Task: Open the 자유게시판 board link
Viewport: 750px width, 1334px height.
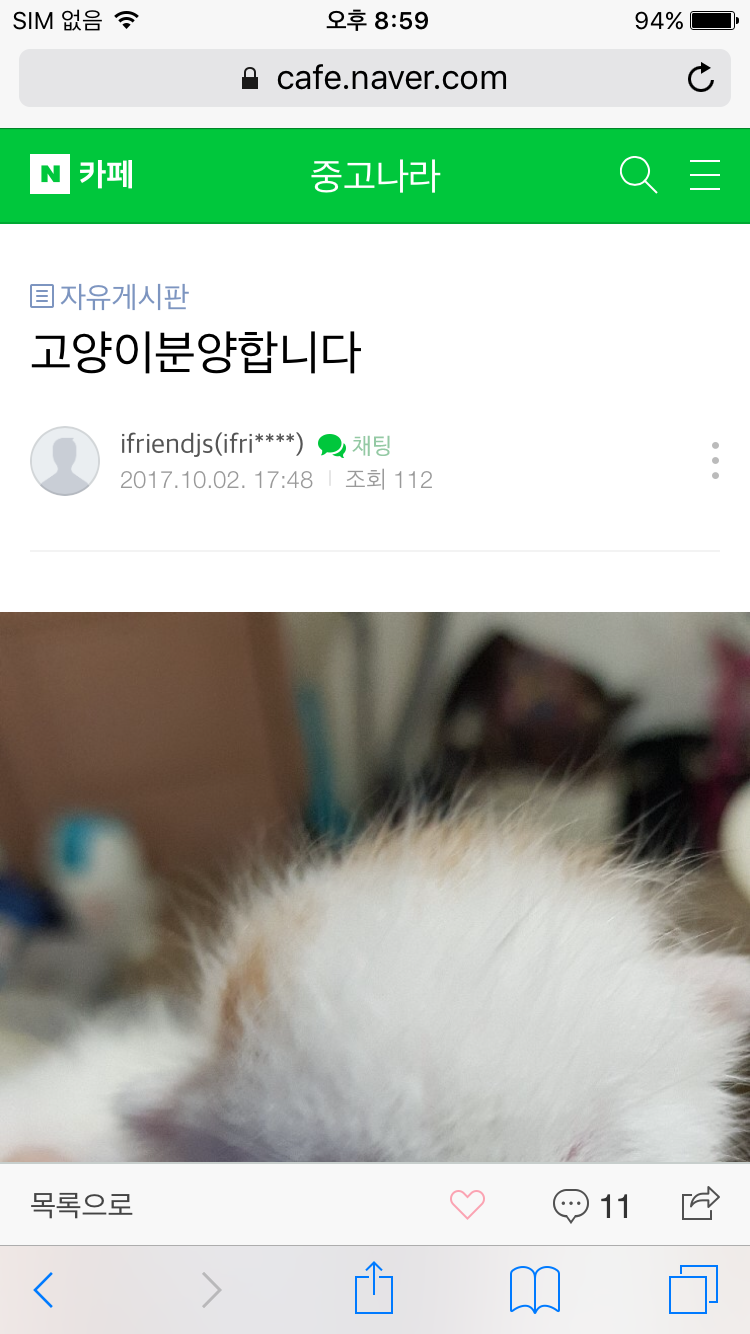Action: click(110, 296)
